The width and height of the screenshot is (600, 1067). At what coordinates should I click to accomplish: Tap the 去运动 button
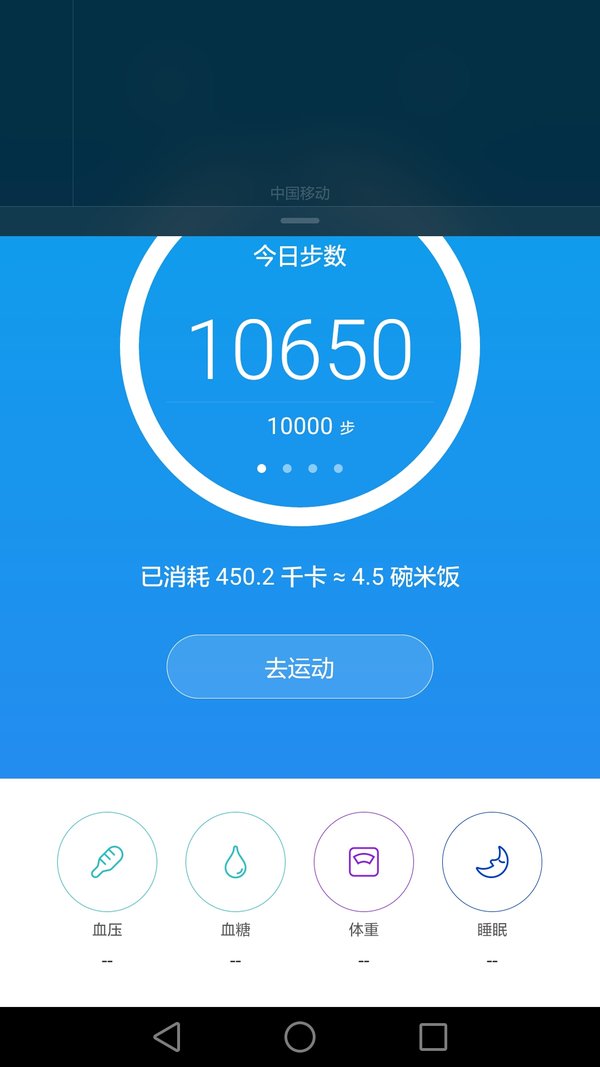[x=299, y=667]
